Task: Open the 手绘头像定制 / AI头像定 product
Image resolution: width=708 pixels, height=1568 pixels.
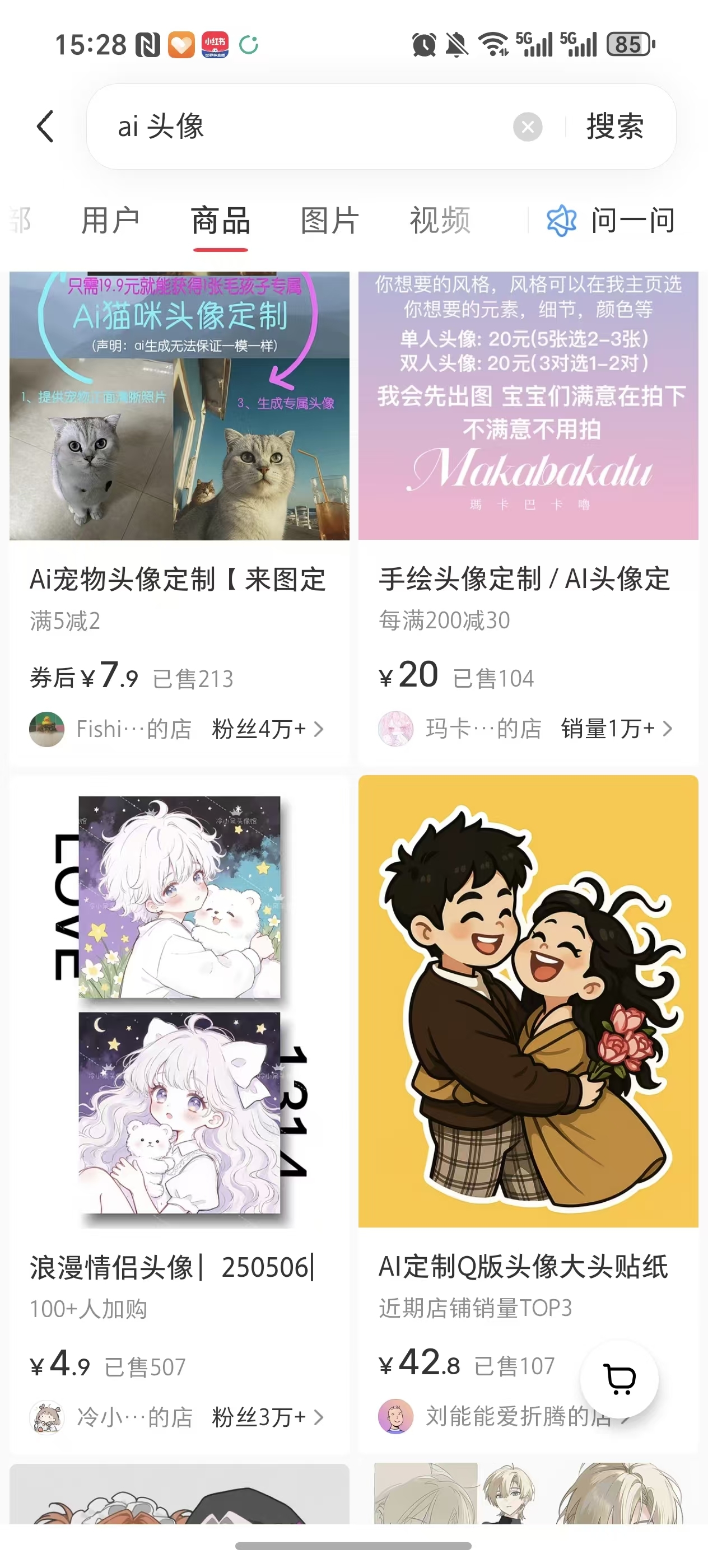Action: 528,517
